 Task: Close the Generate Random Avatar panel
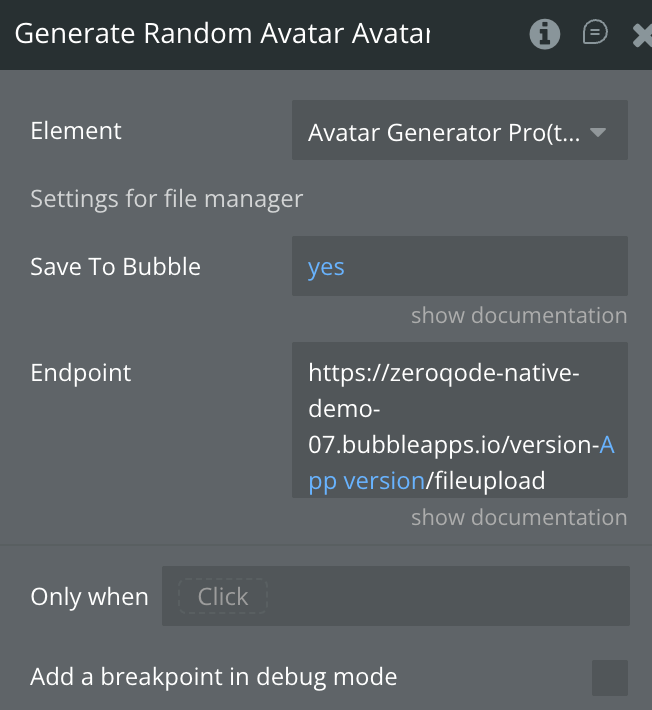click(643, 35)
